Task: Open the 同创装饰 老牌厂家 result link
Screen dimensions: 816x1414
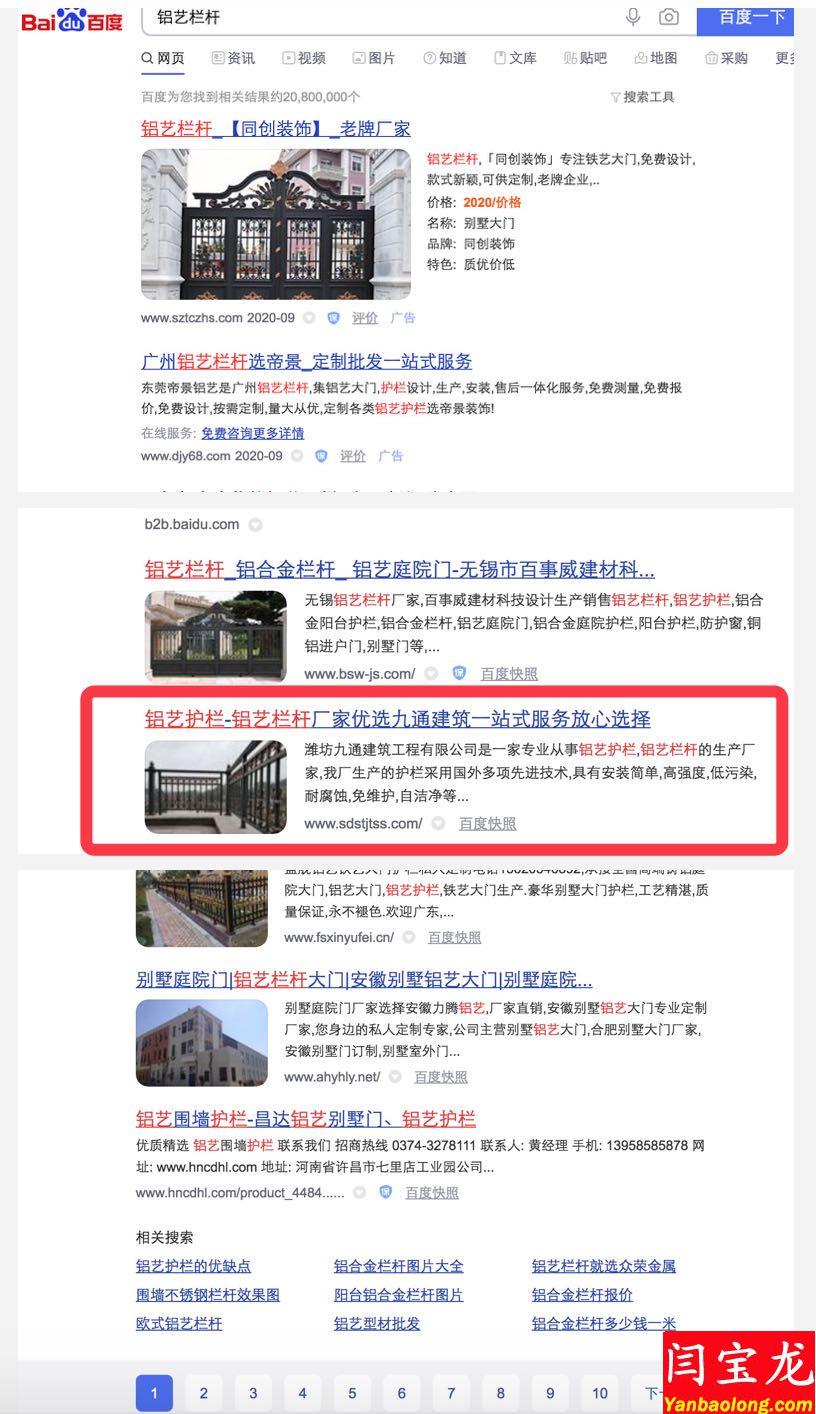Action: pos(275,129)
